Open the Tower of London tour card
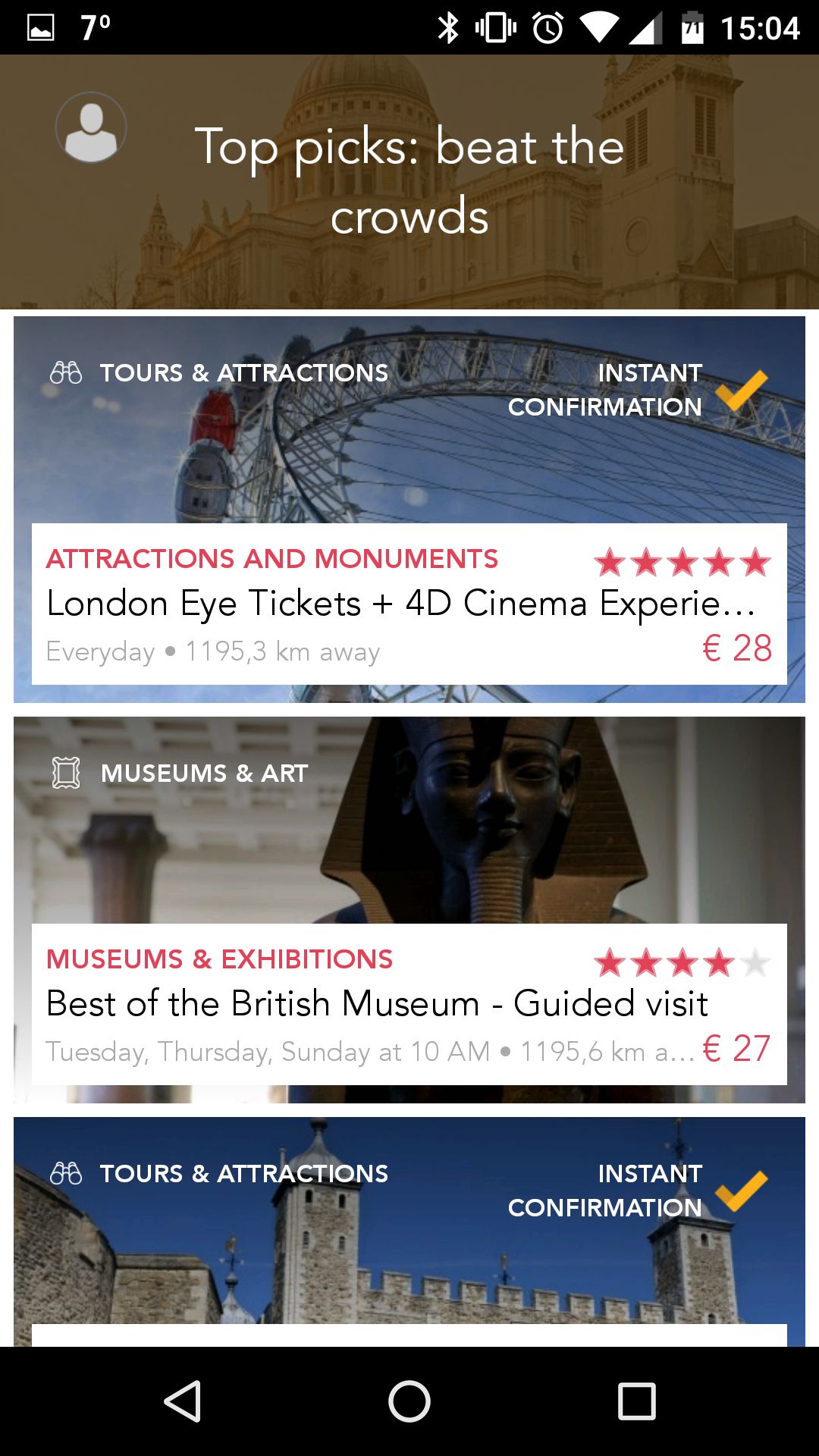Screen dimensions: 819x1456 [409, 1232]
